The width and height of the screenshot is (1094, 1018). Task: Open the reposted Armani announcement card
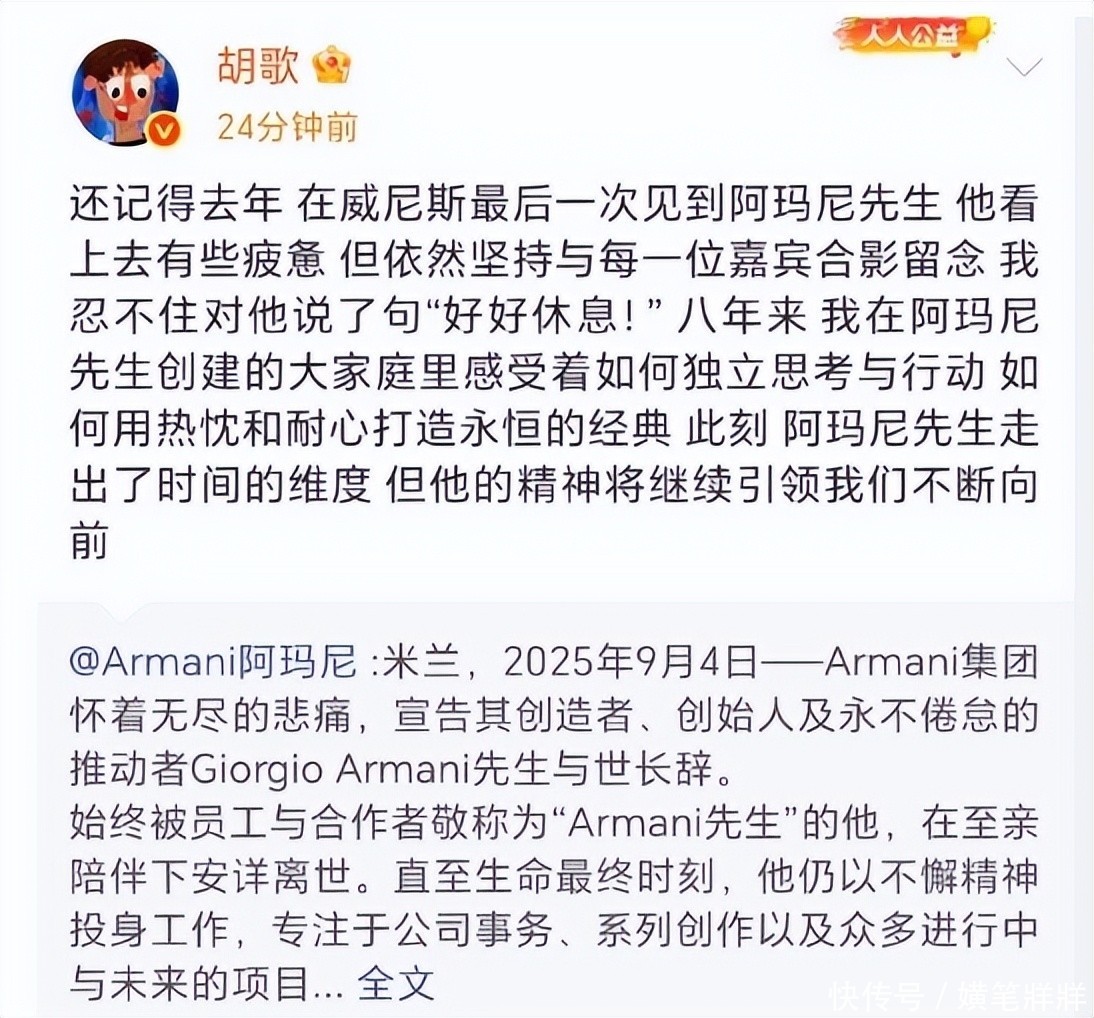(x=555, y=820)
